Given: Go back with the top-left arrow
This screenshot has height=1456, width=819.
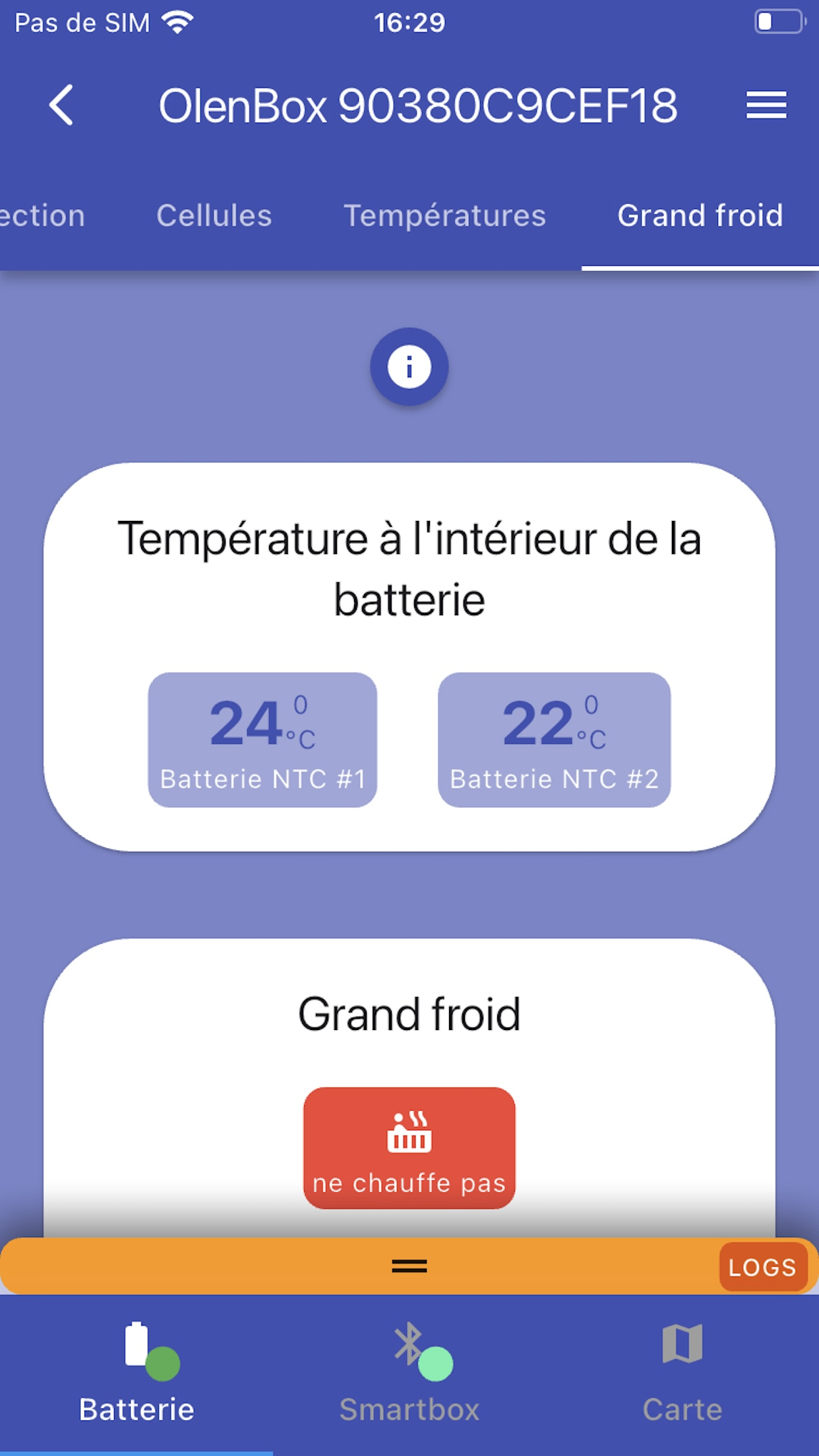Looking at the screenshot, I should [61, 106].
